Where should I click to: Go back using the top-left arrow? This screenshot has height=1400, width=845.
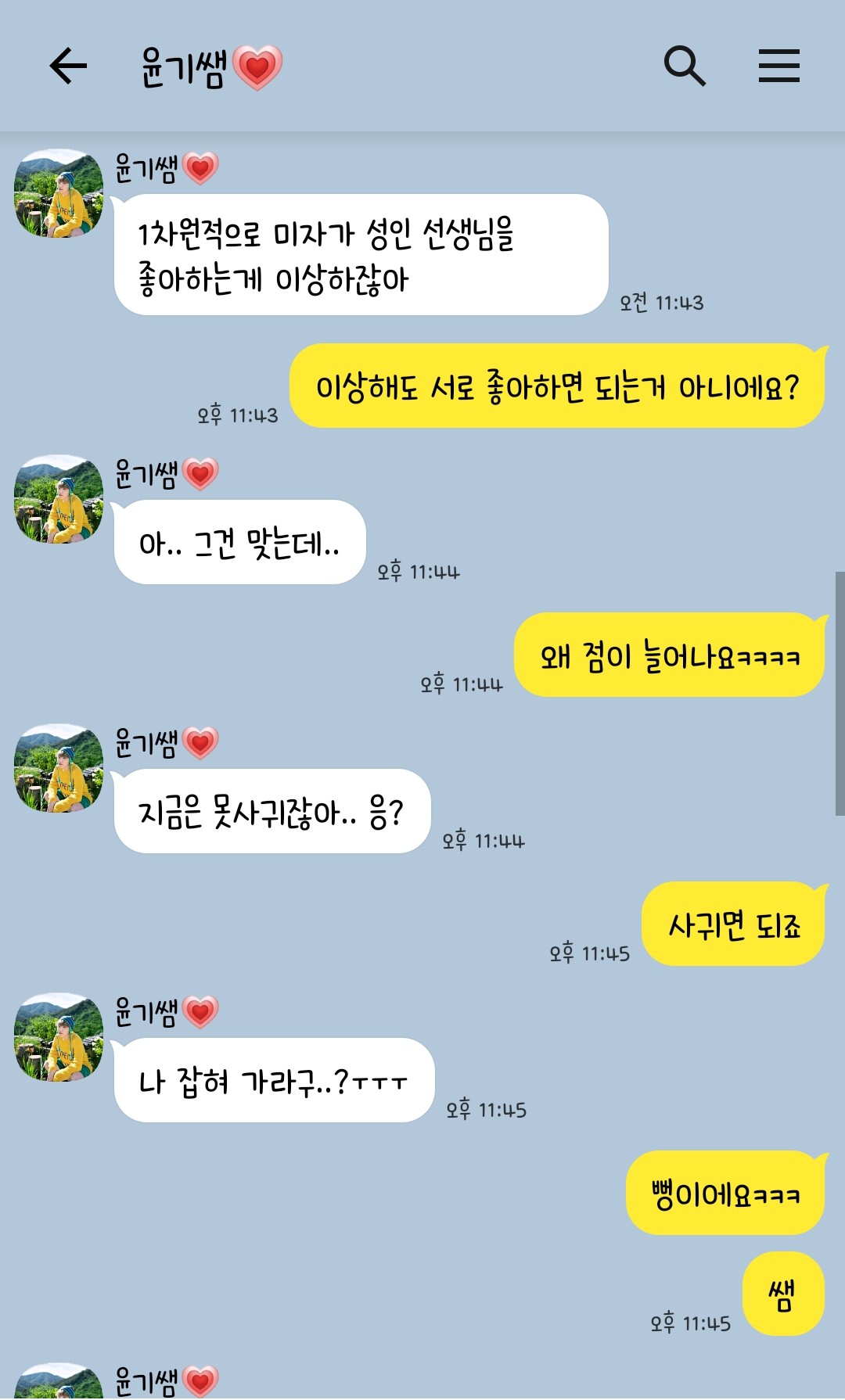[68, 66]
